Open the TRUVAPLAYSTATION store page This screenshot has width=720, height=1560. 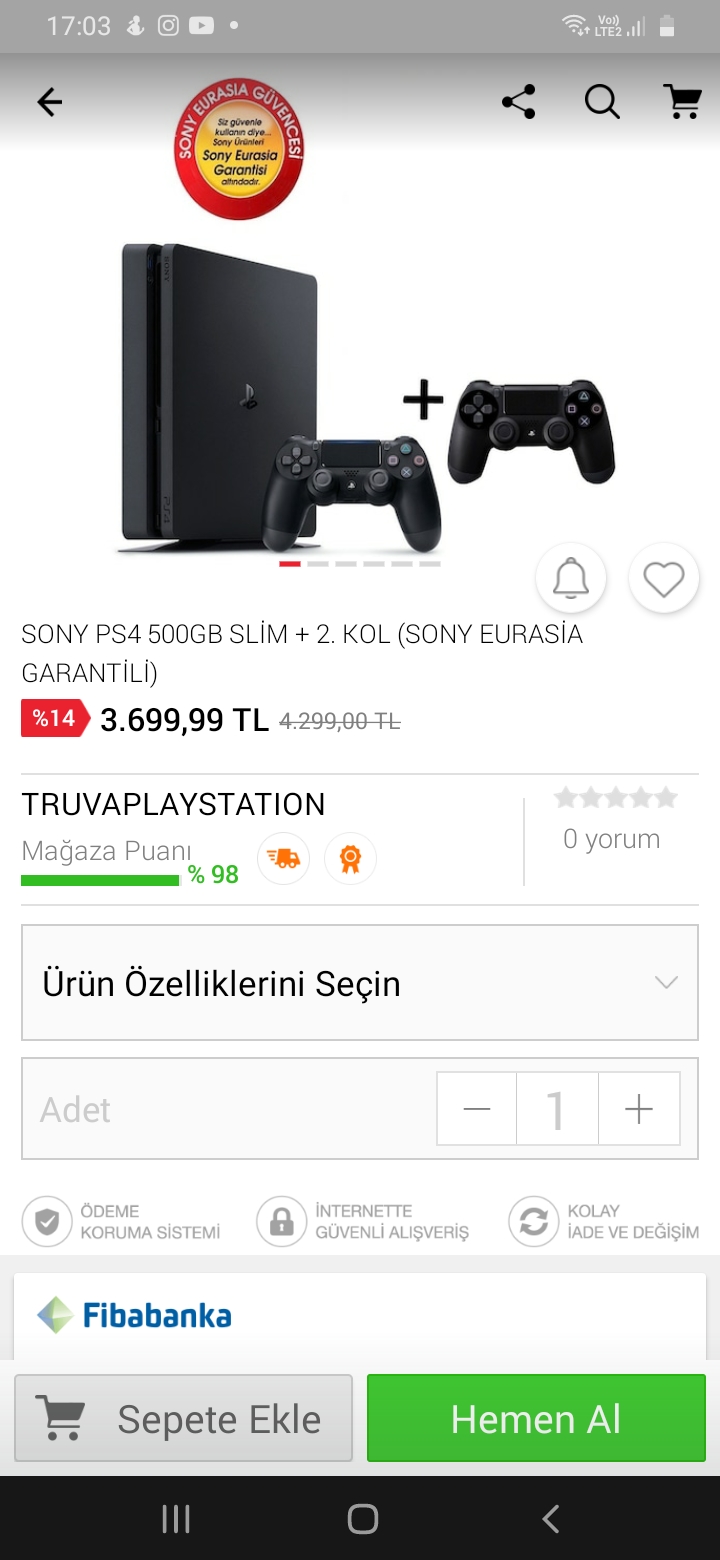(174, 805)
